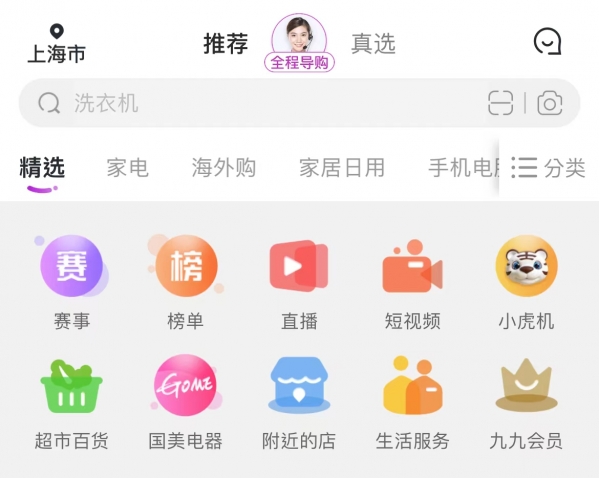This screenshot has width=600, height=478.
Task: Open 超市百货 supermarket section
Action: (72, 400)
